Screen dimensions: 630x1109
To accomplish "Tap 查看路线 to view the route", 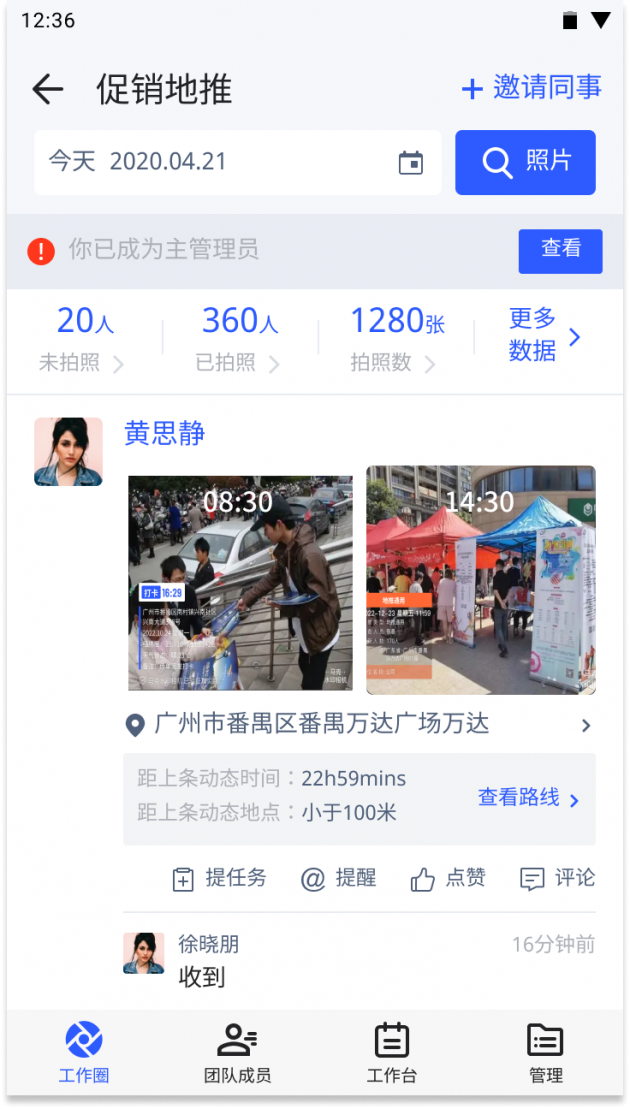I will (528, 798).
